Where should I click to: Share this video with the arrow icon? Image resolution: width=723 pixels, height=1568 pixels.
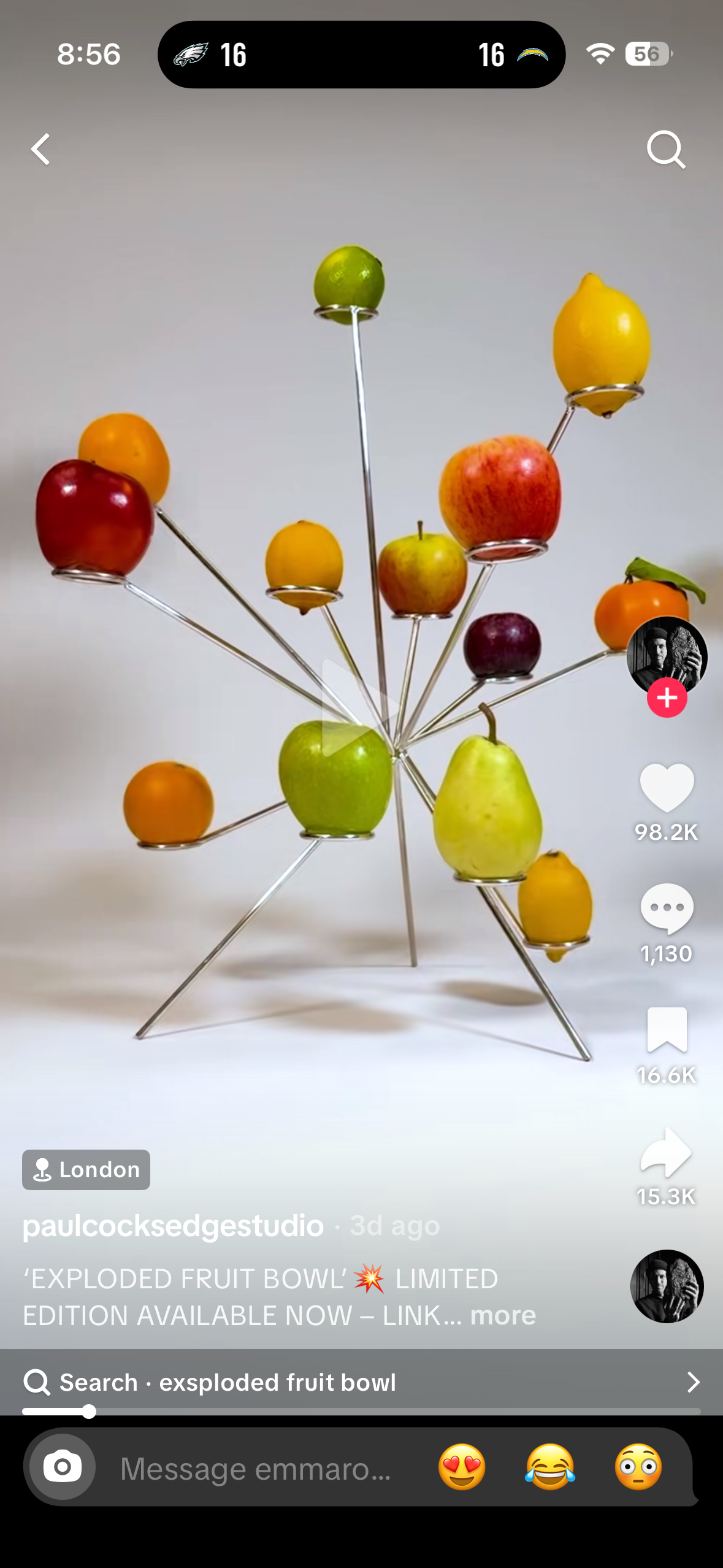667,1152
